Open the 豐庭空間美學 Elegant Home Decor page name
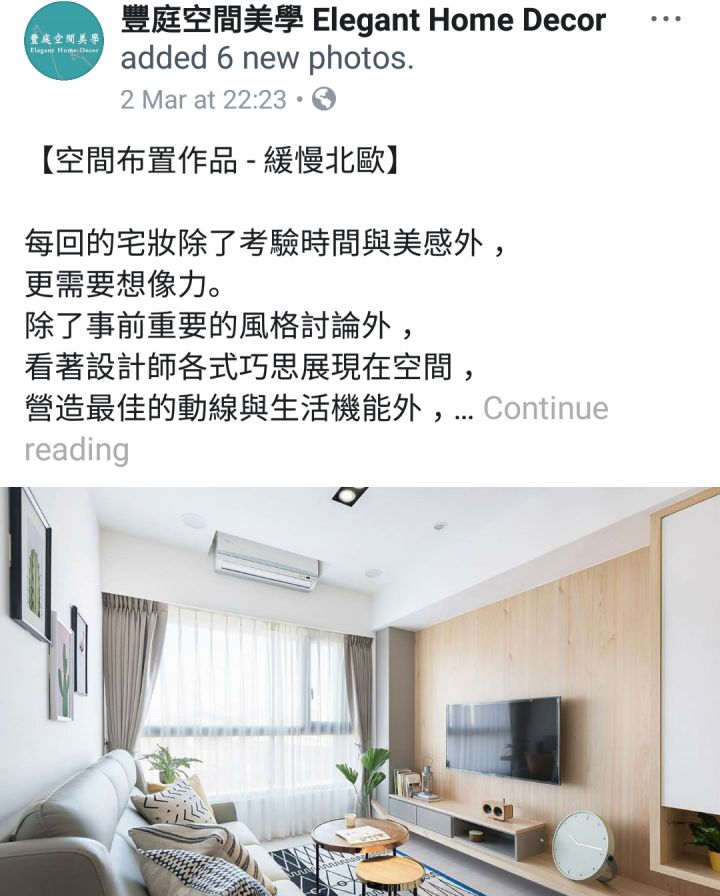 [x=363, y=20]
